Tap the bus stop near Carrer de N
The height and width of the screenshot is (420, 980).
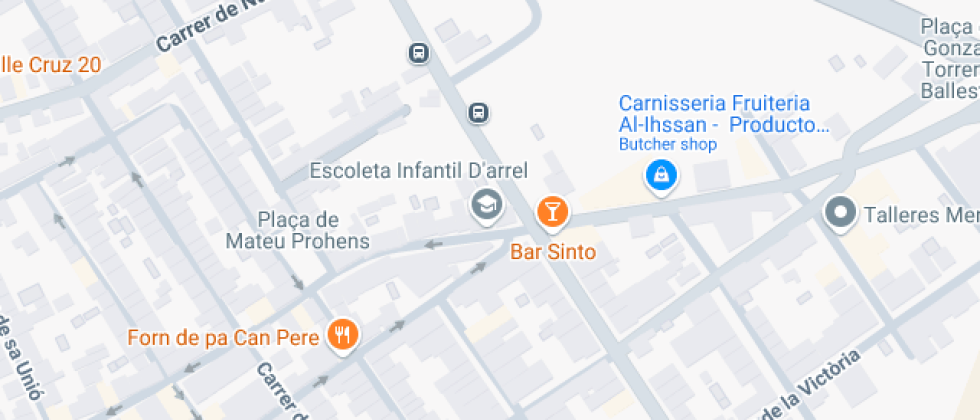pos(419,53)
